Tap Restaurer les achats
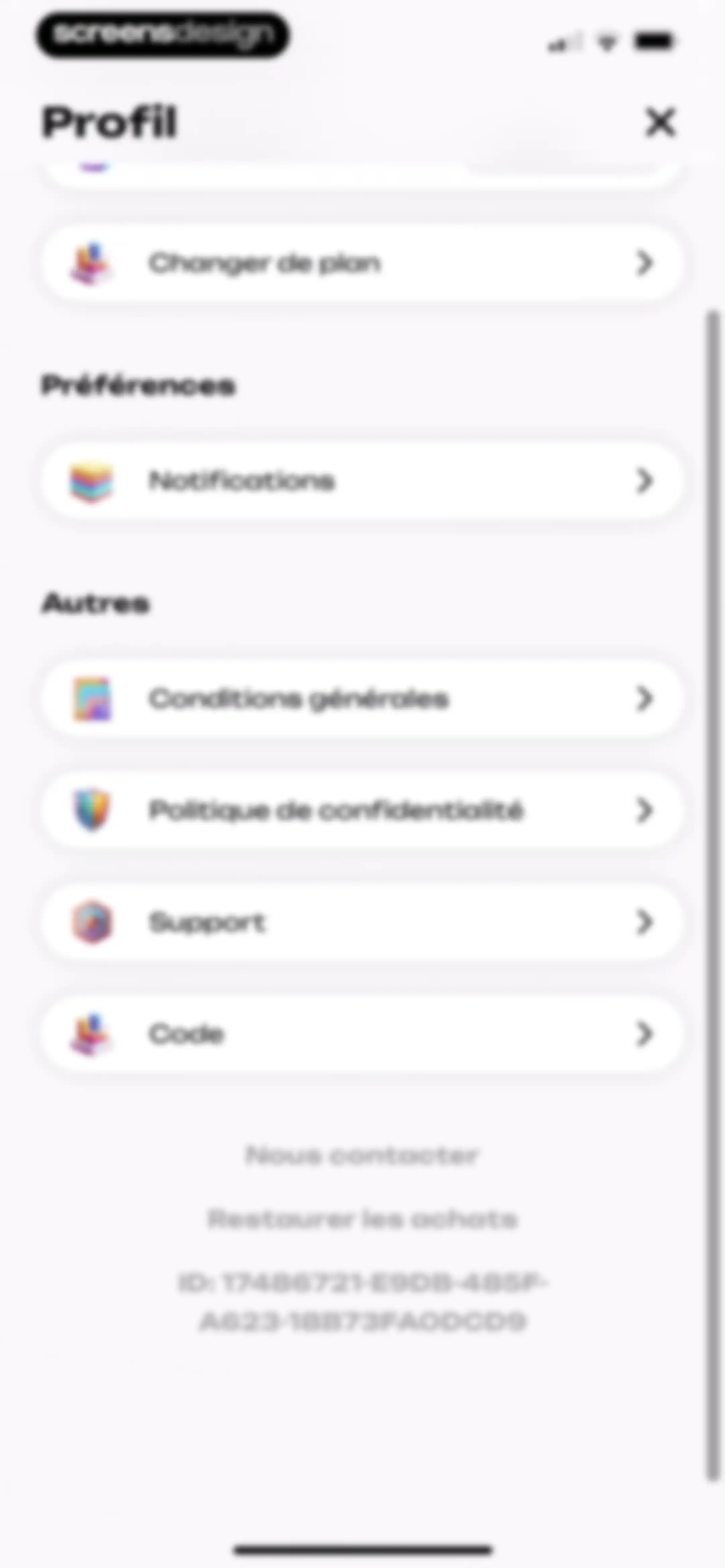This screenshot has height=1568, width=725. pyautogui.click(x=362, y=1219)
